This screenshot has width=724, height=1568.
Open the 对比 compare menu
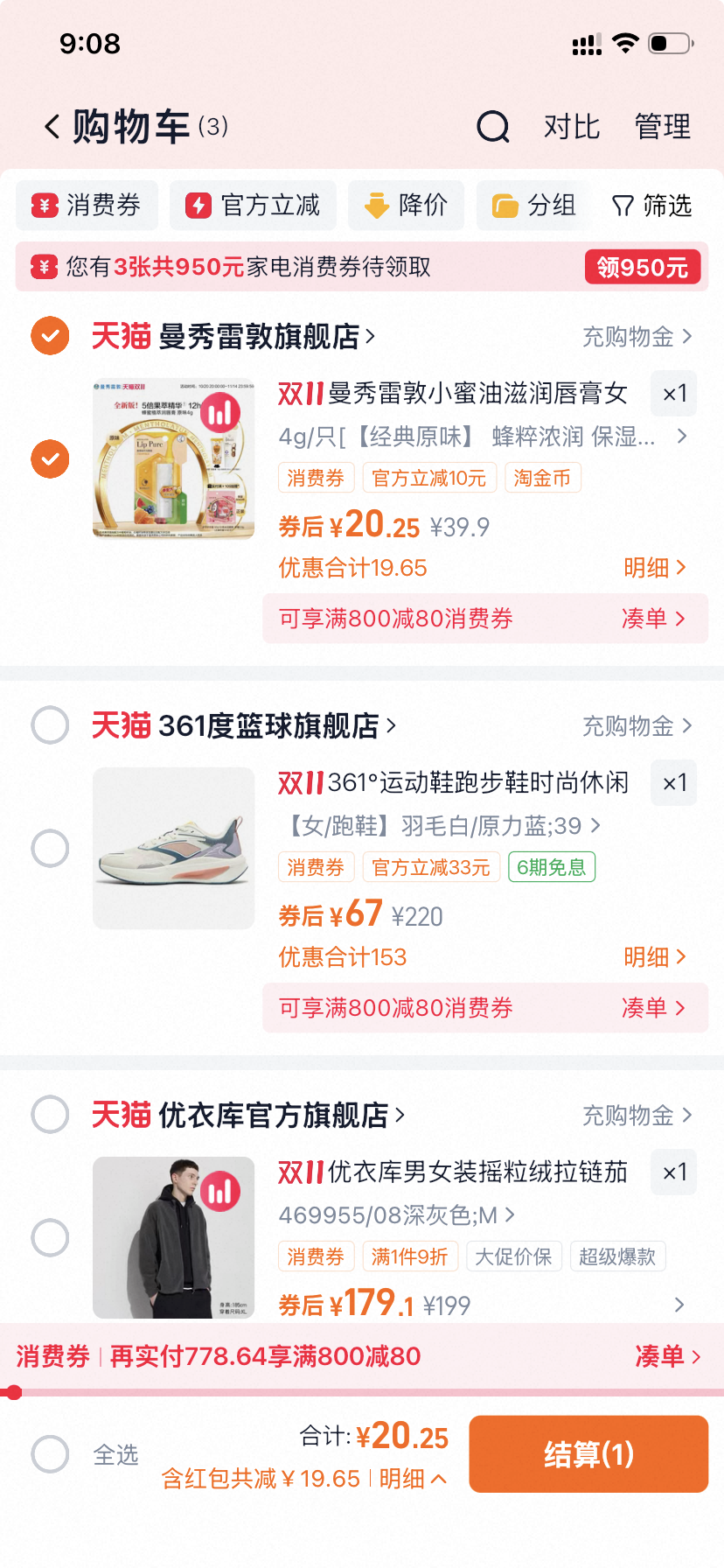[572, 126]
